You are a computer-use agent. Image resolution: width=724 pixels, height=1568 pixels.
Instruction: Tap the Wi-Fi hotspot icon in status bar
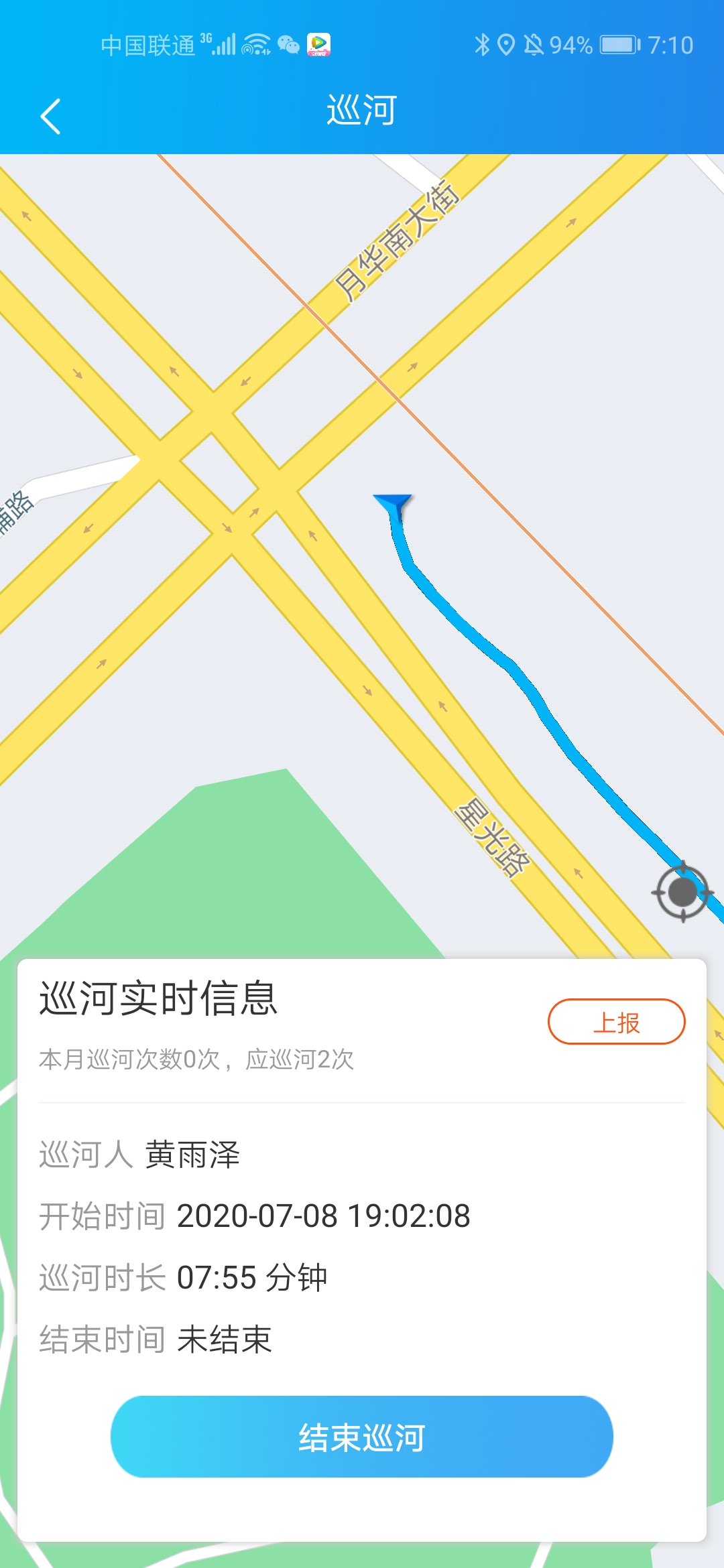[255, 42]
